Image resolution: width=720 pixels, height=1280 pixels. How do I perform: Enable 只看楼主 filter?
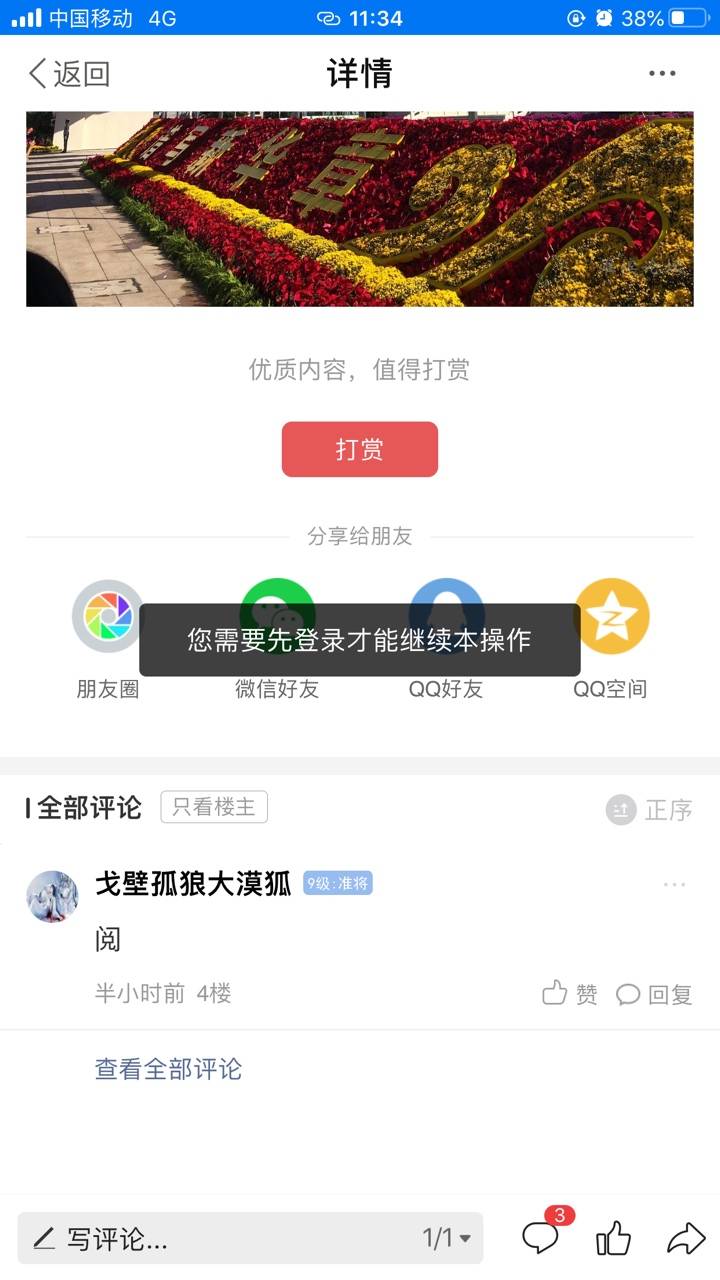tap(214, 807)
